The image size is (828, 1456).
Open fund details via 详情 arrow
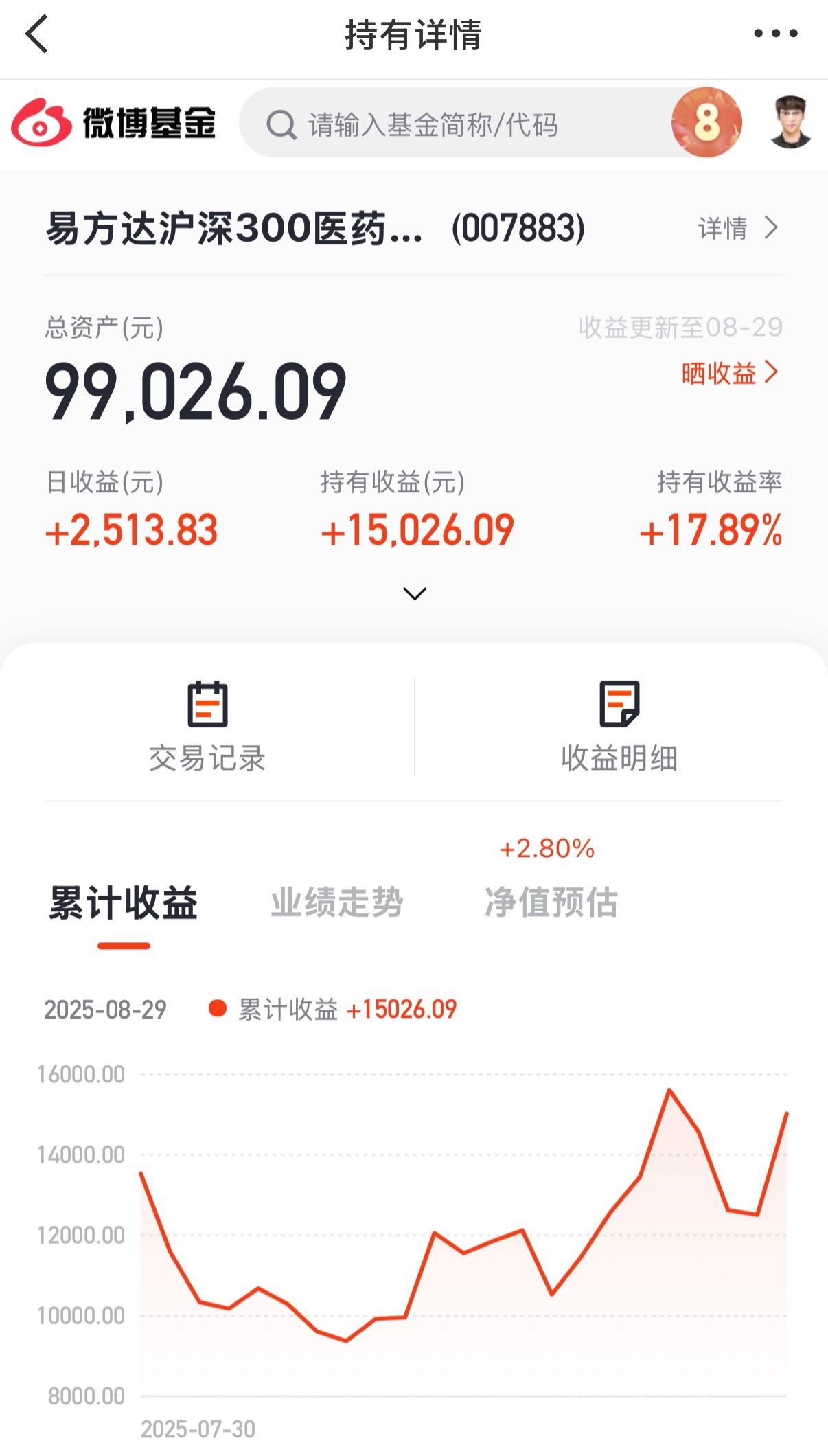(737, 228)
